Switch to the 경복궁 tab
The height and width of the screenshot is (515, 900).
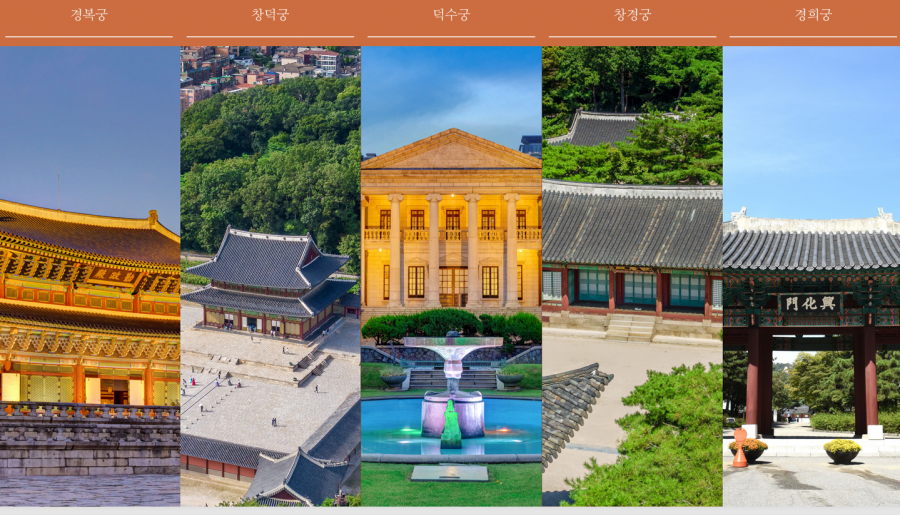coord(89,15)
